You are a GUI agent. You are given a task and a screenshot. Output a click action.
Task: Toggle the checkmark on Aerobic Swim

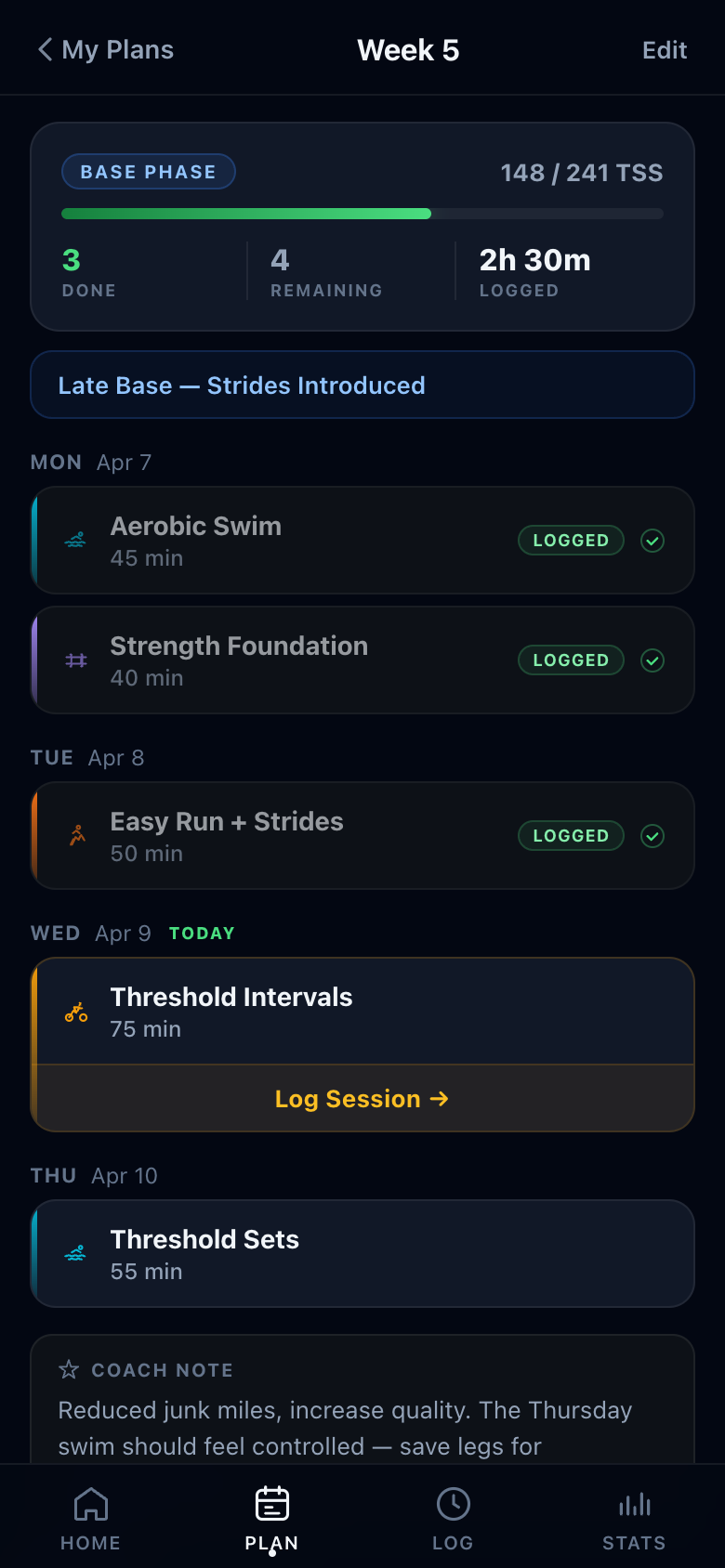[x=652, y=540]
